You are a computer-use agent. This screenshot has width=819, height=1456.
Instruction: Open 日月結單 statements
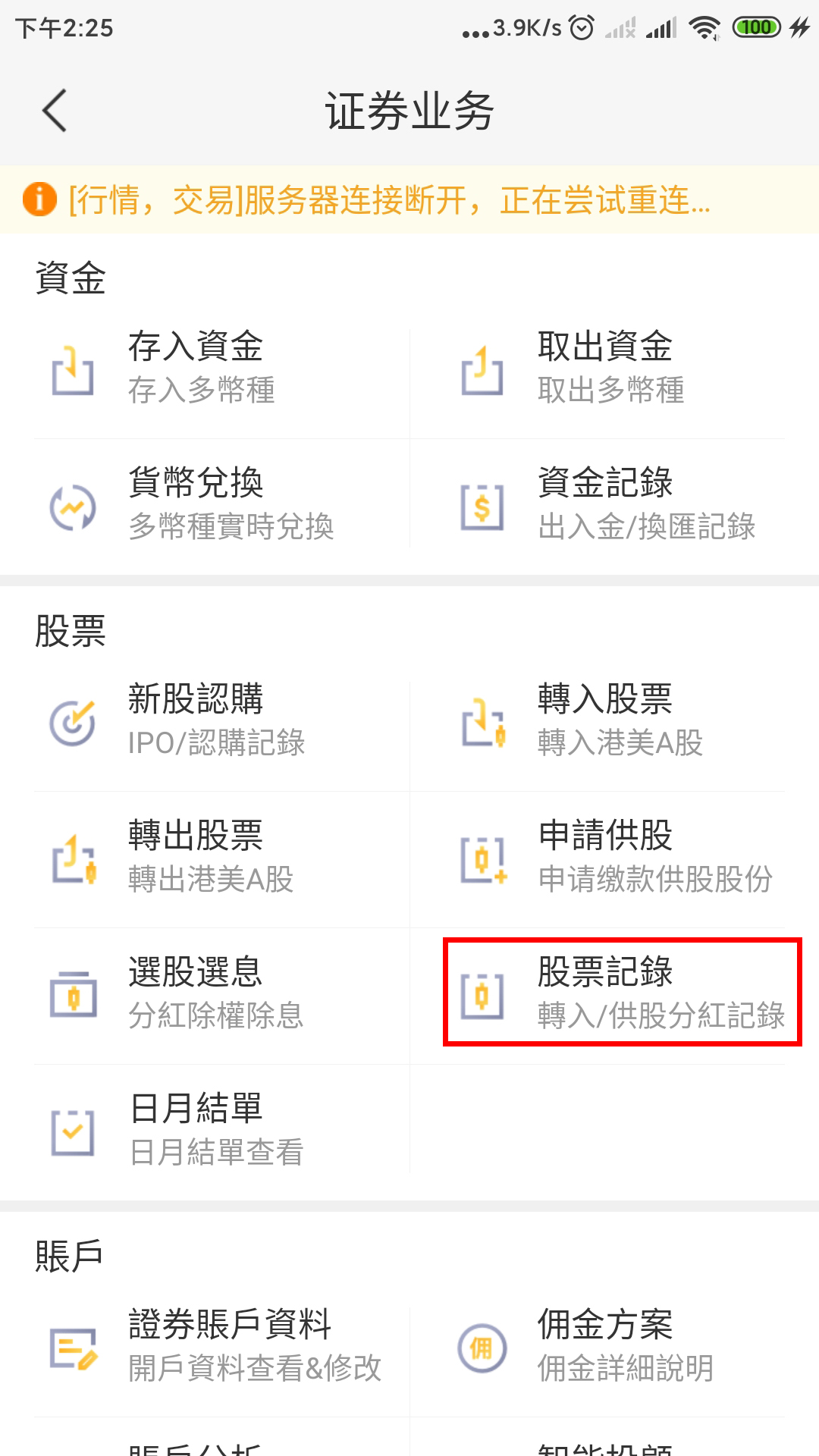tap(221, 1131)
